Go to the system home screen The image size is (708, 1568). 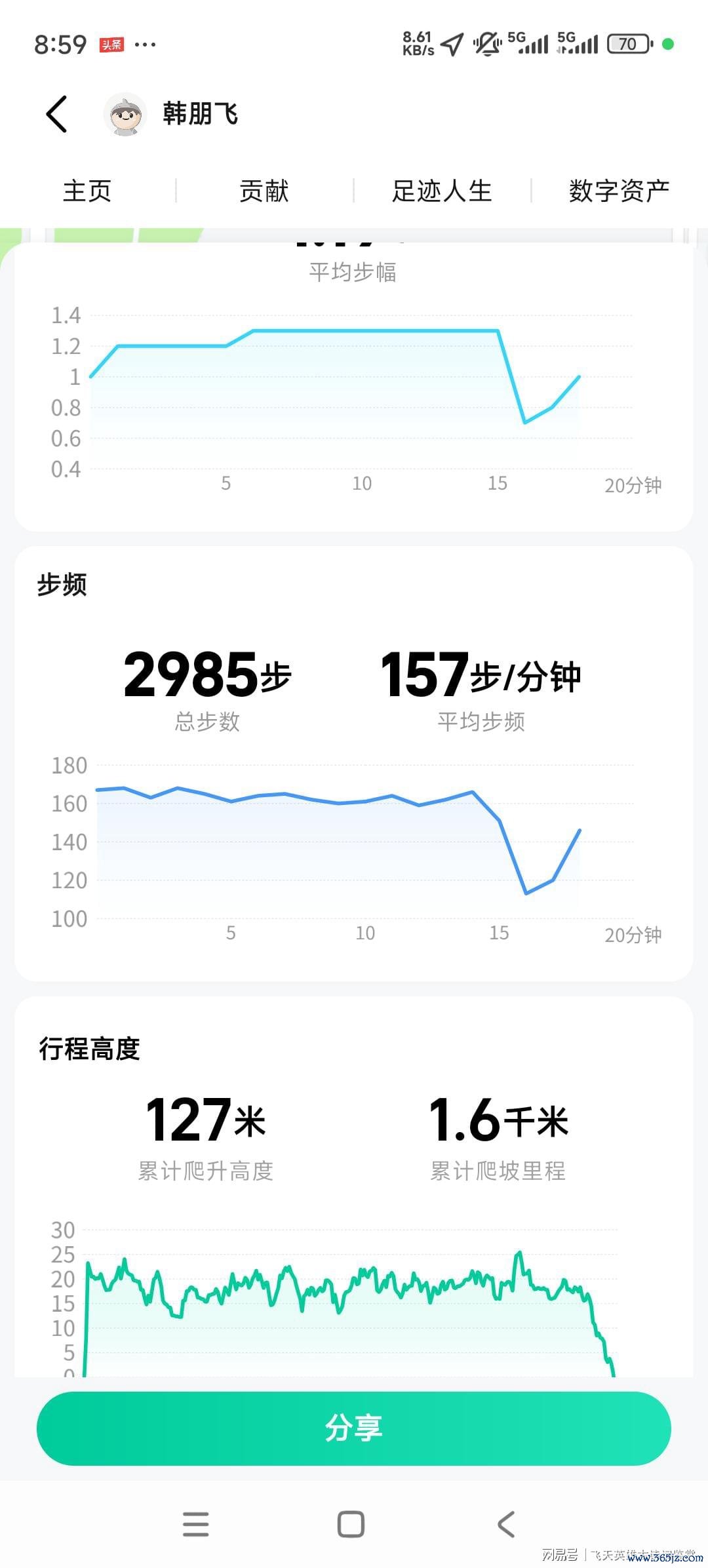click(x=351, y=1524)
